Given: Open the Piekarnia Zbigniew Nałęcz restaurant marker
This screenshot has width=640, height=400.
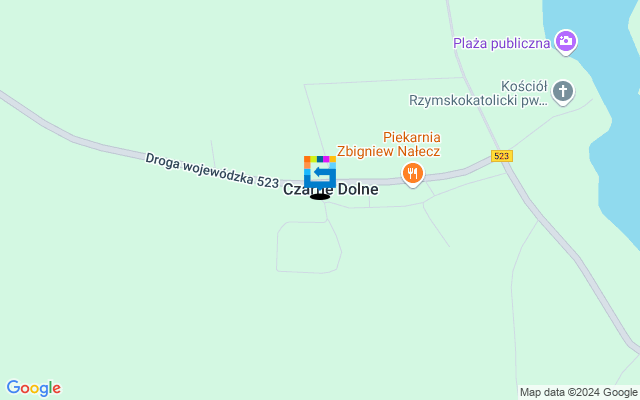Looking at the screenshot, I should [412, 175].
